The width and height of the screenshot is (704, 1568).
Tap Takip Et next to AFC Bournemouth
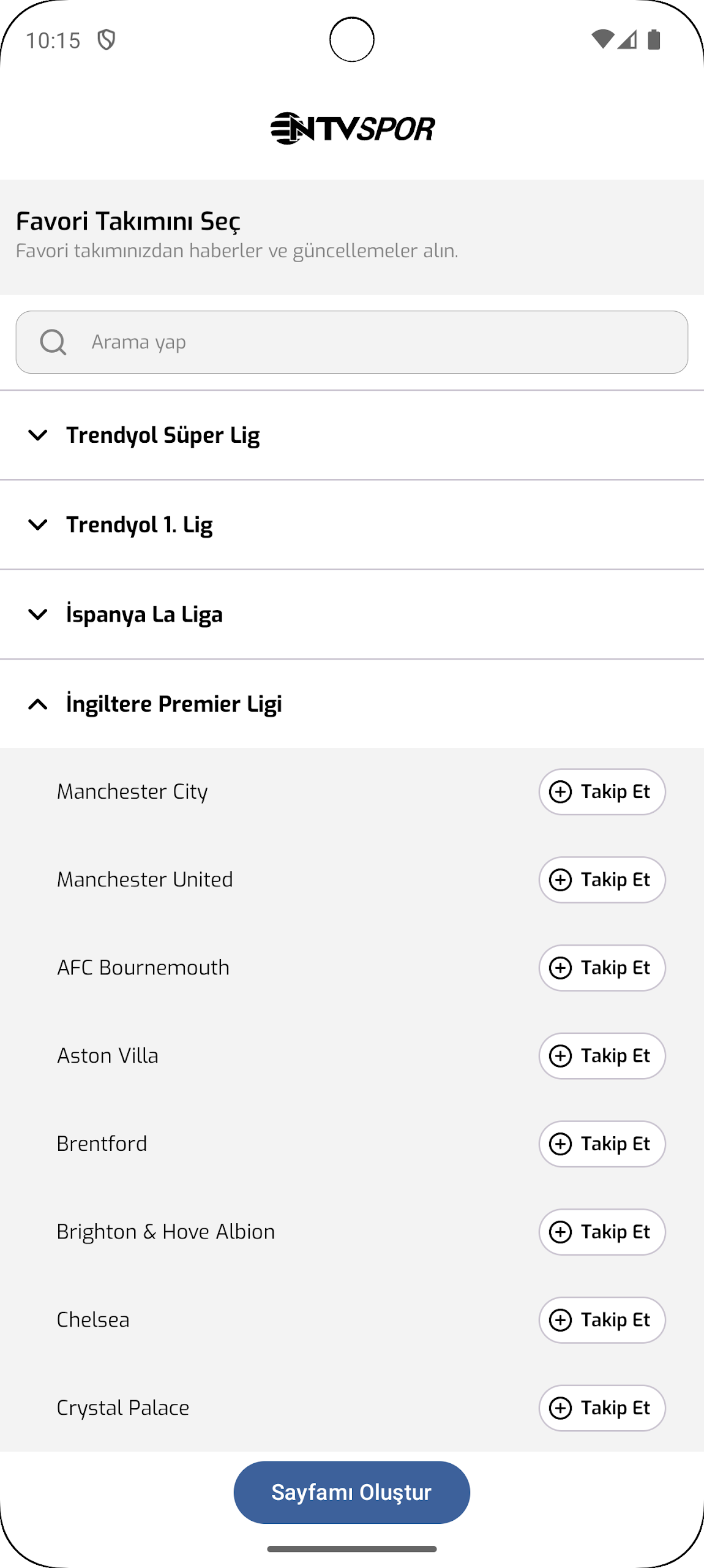click(x=602, y=968)
